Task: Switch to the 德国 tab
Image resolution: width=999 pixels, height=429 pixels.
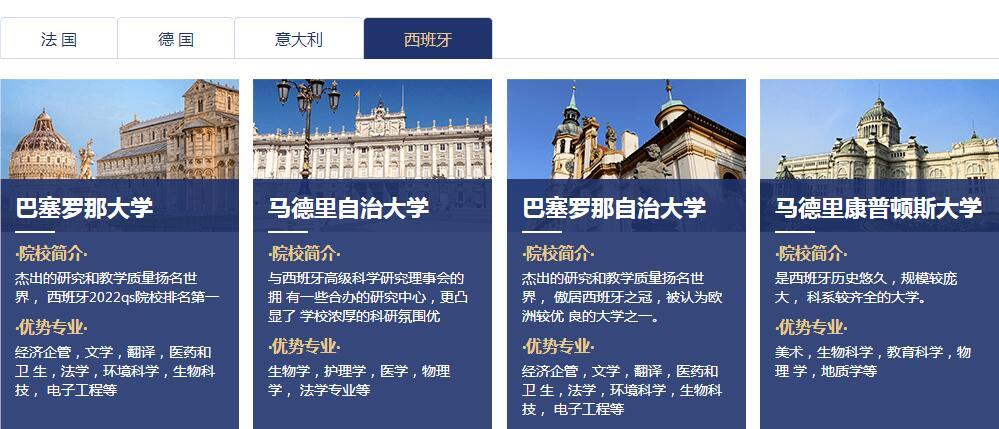Action: click(x=176, y=39)
